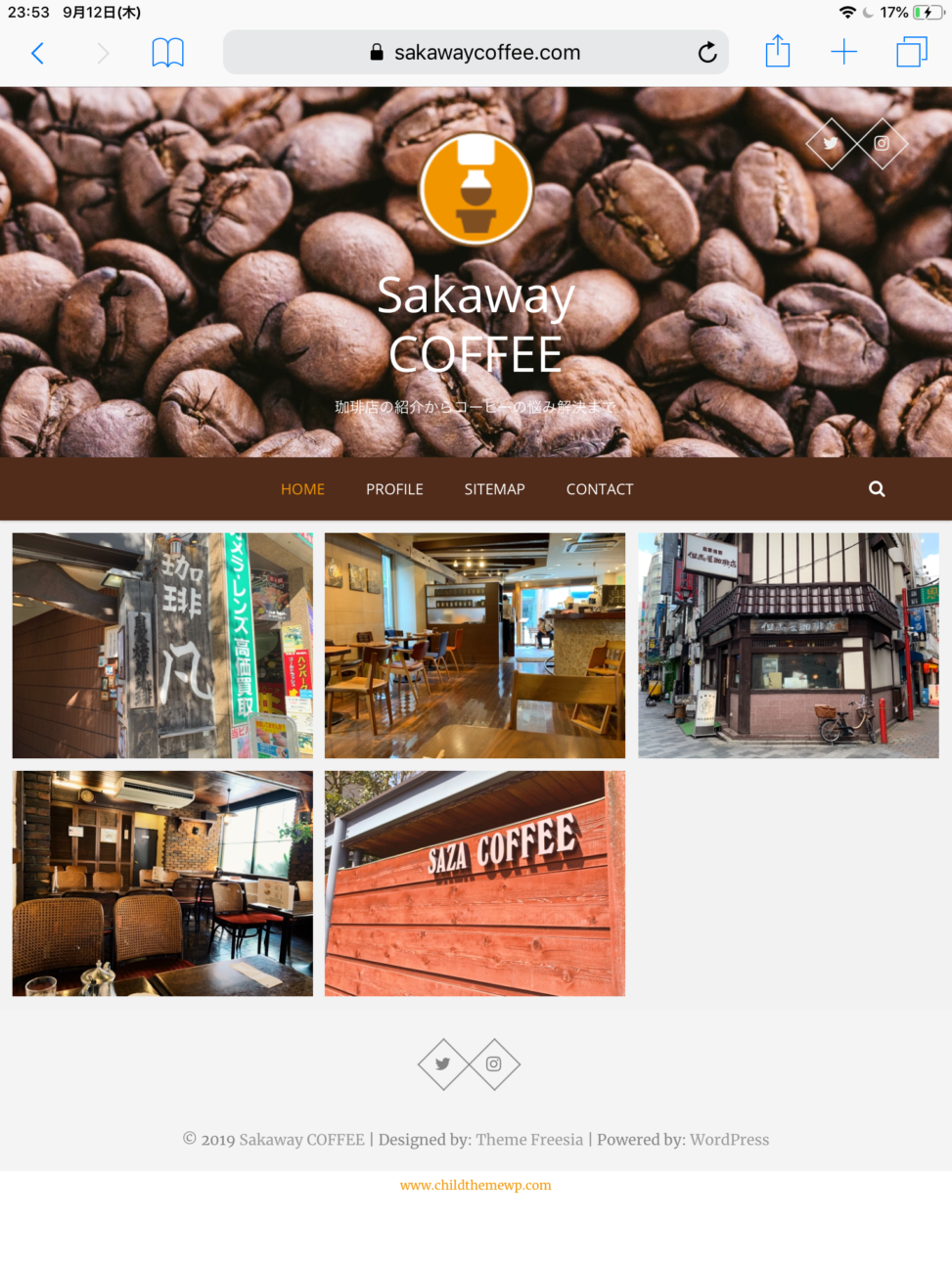Open Instagram from the footer diamond icon
The width and height of the screenshot is (952, 1269).
tap(493, 1064)
